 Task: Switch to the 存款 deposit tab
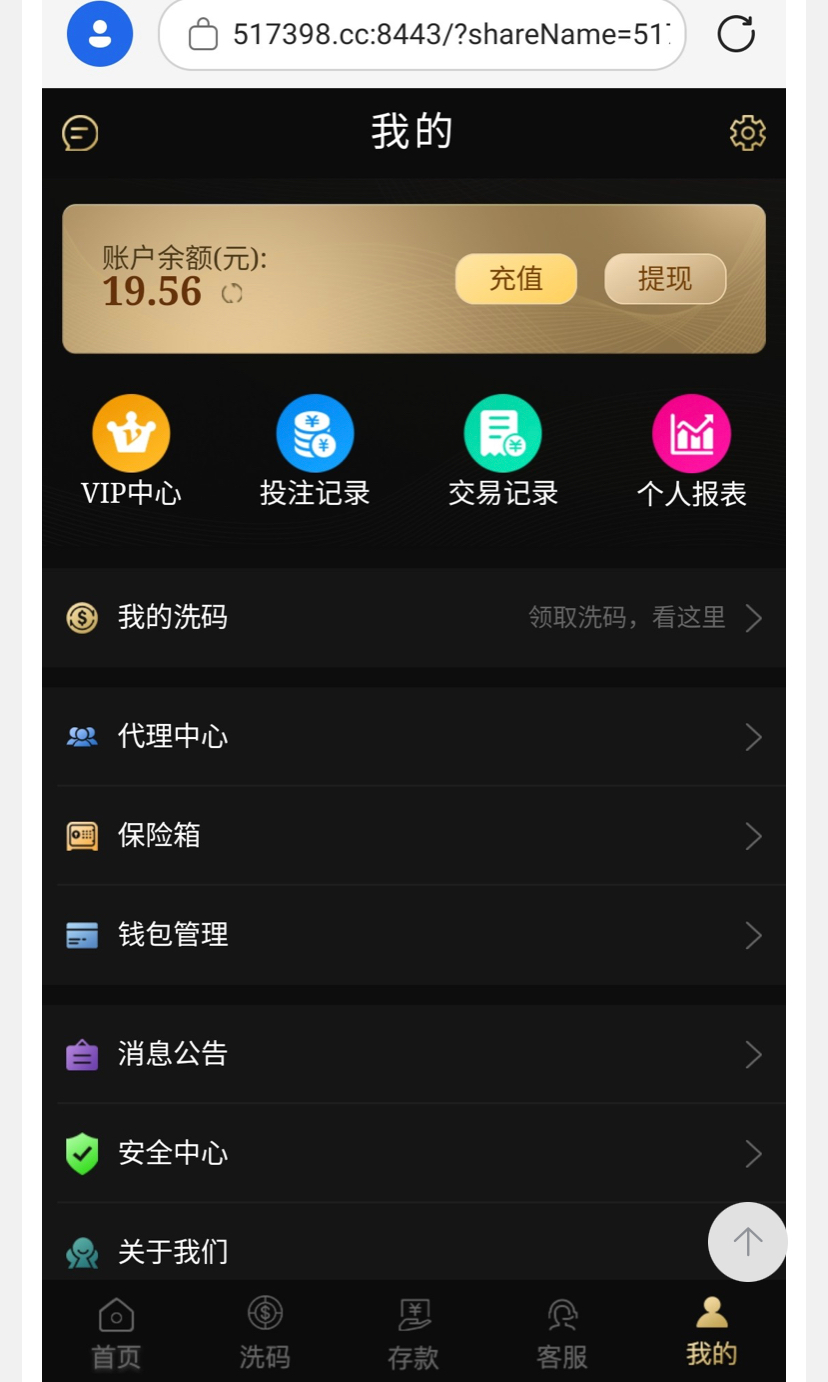click(413, 1332)
